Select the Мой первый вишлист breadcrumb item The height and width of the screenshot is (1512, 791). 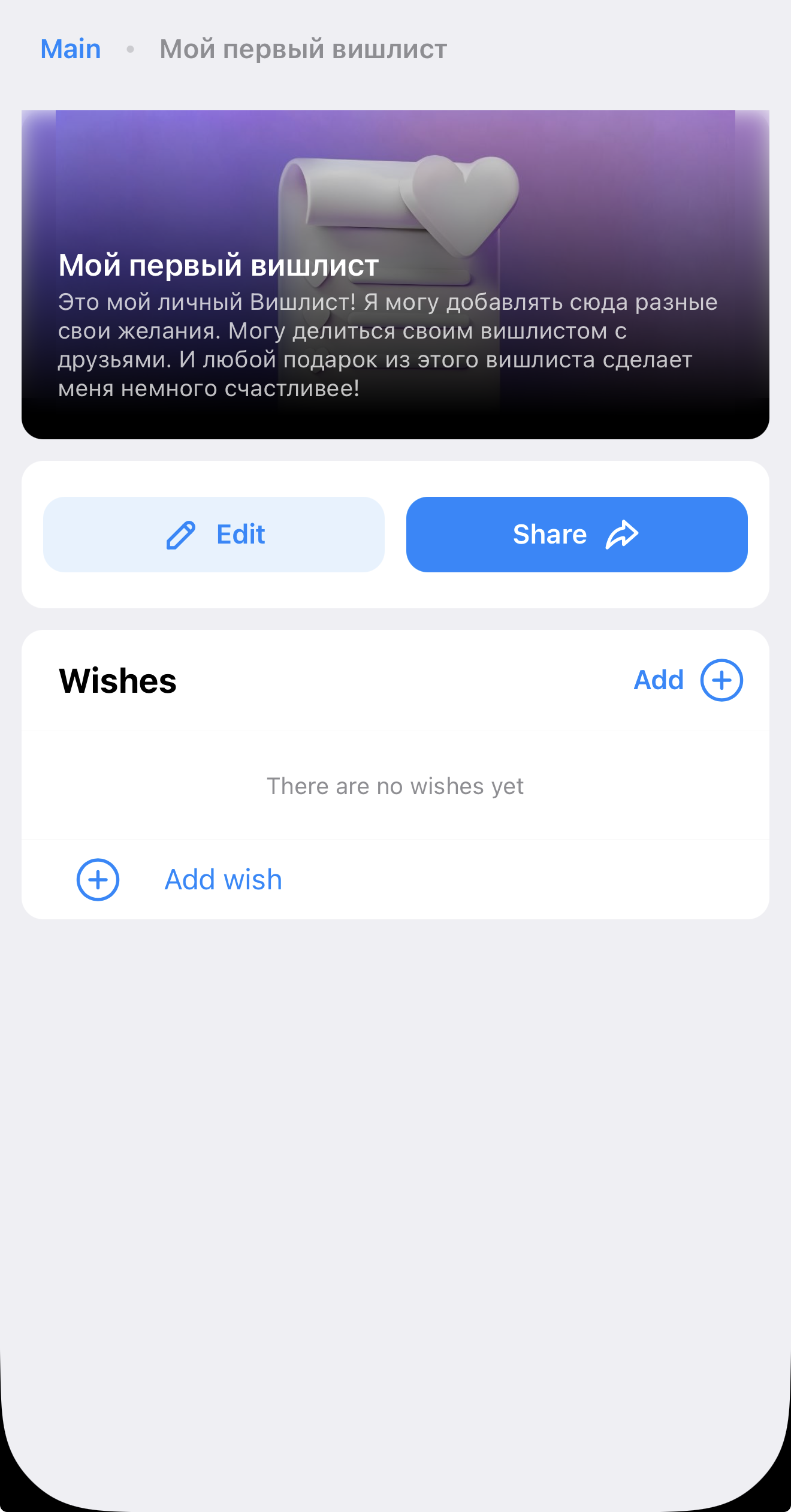[302, 49]
